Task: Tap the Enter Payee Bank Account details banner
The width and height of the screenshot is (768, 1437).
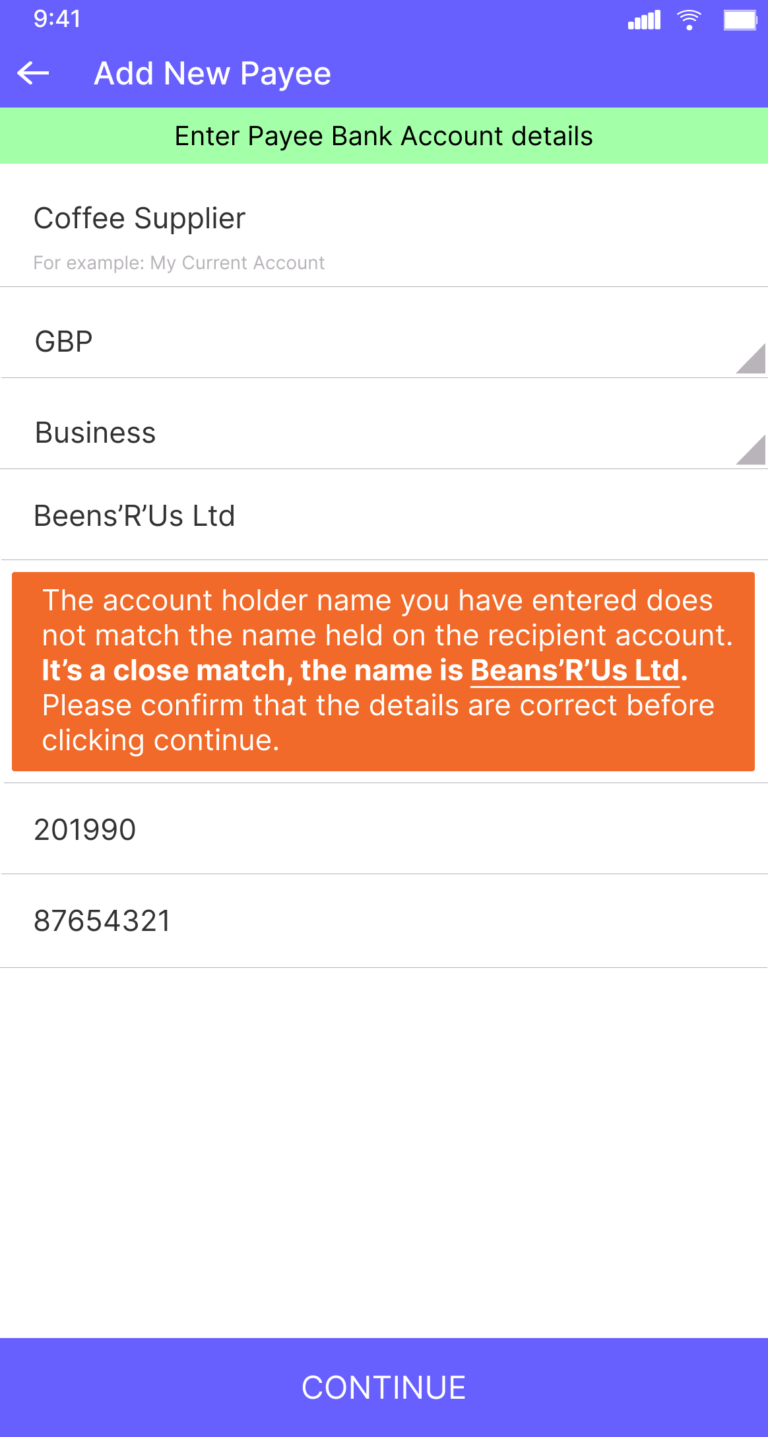Action: [x=384, y=135]
